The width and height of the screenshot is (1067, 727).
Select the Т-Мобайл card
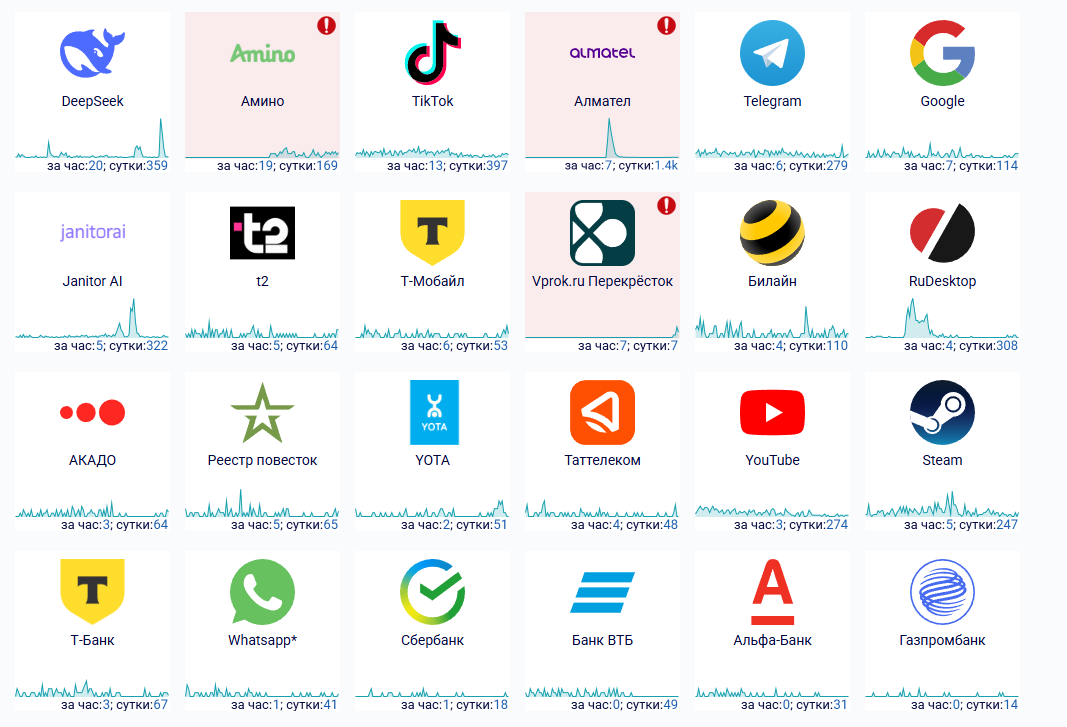pyautogui.click(x=432, y=250)
